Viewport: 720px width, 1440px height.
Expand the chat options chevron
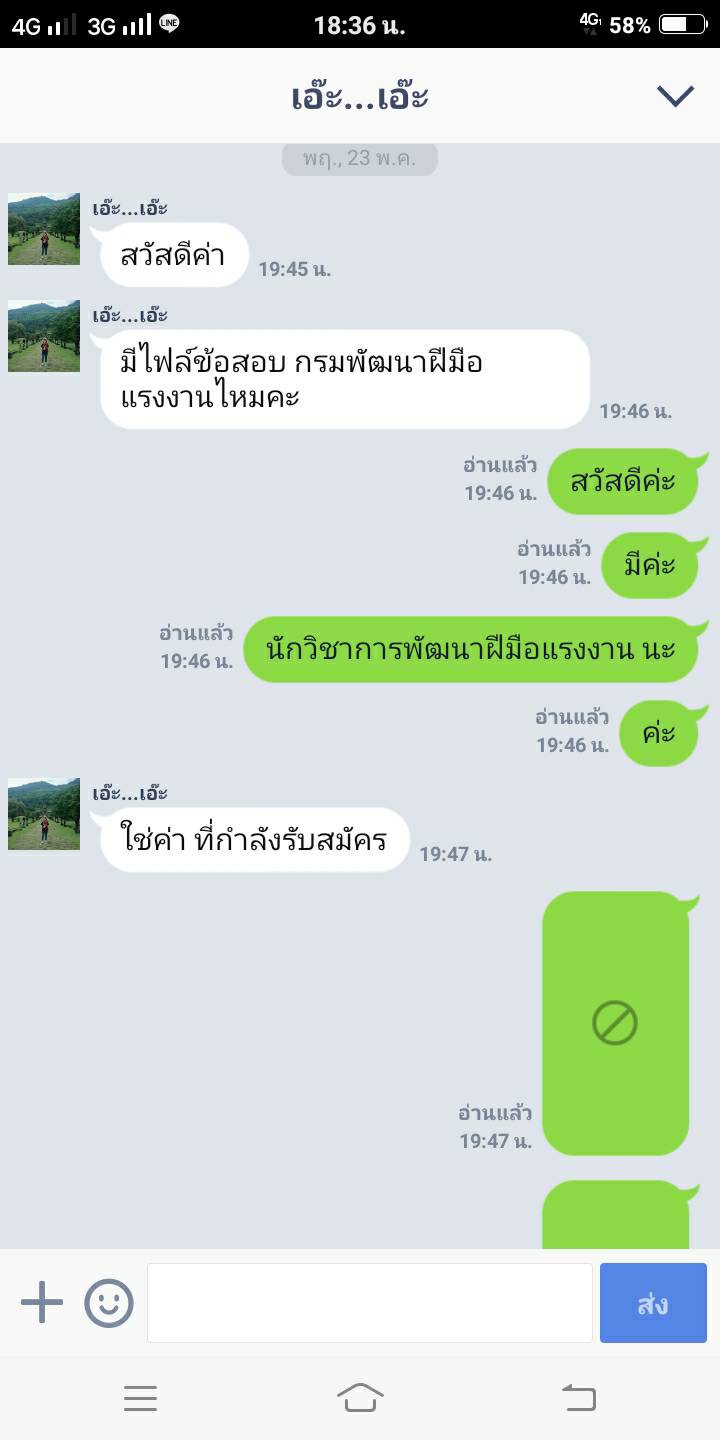click(675, 96)
